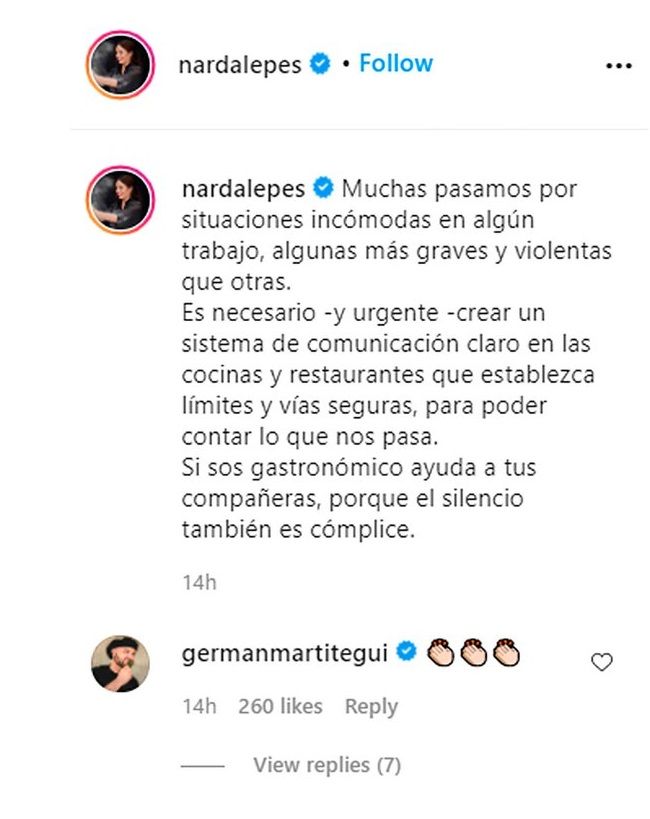Reply to germanmartitegui's comment

click(371, 706)
